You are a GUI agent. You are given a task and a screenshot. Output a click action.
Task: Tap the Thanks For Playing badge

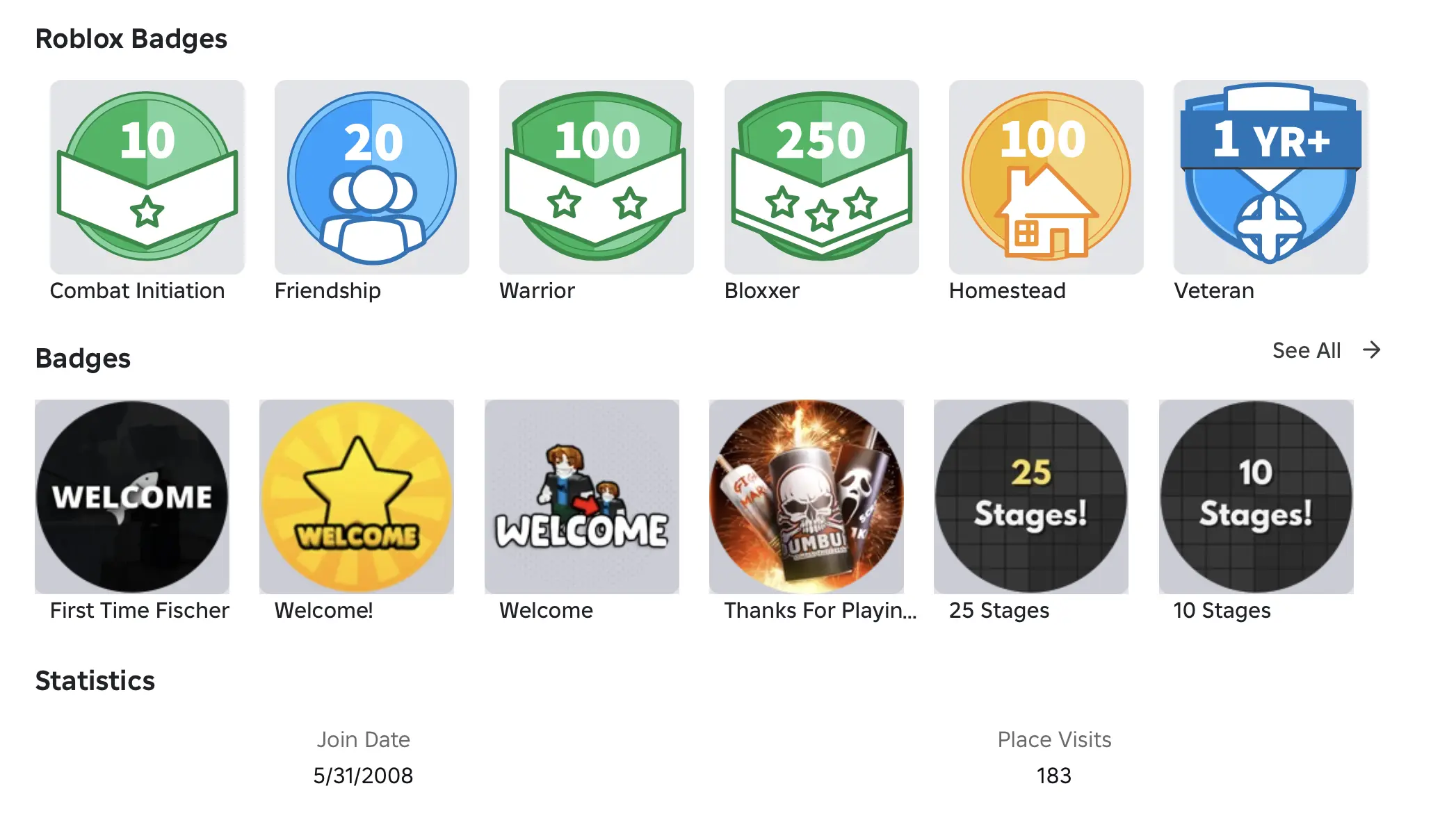807,496
